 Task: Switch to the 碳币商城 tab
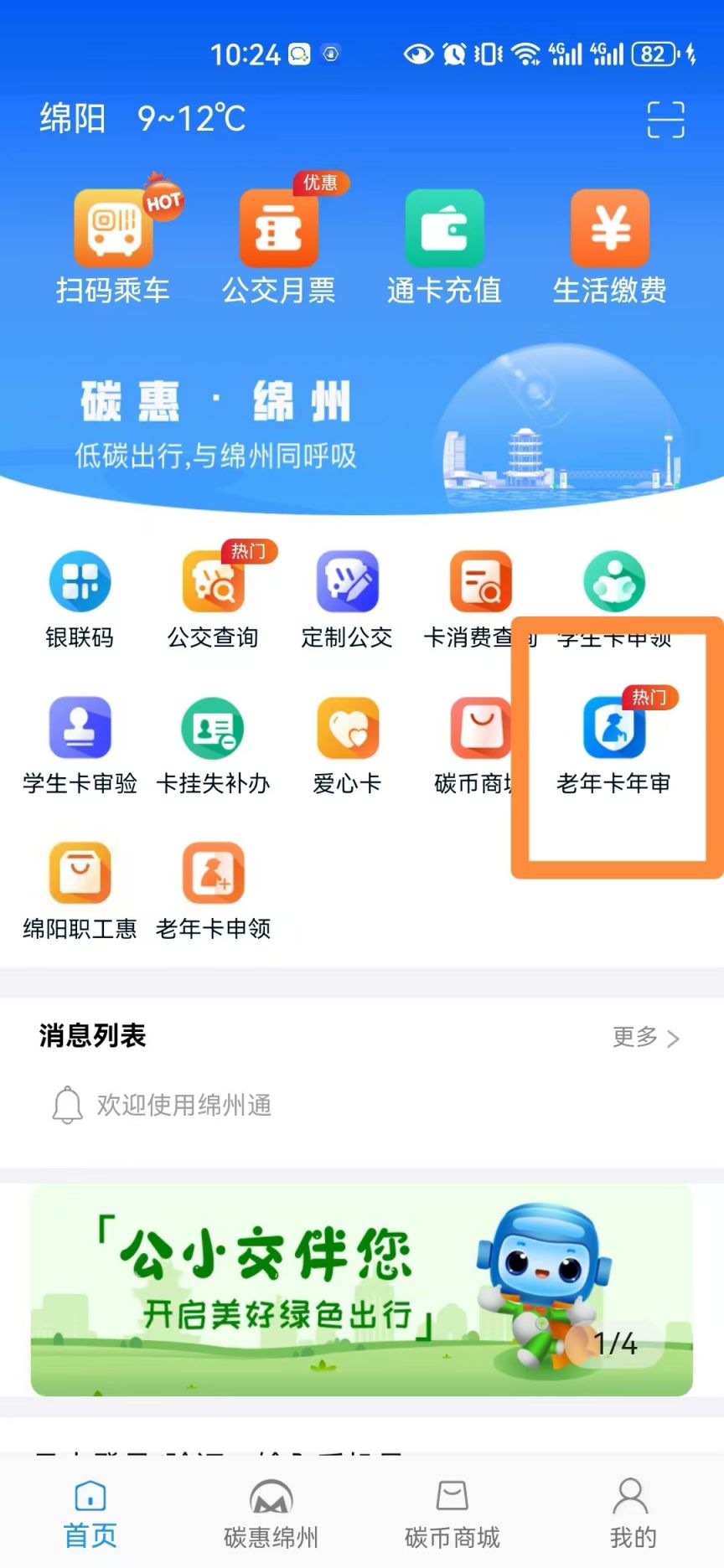point(452,1513)
